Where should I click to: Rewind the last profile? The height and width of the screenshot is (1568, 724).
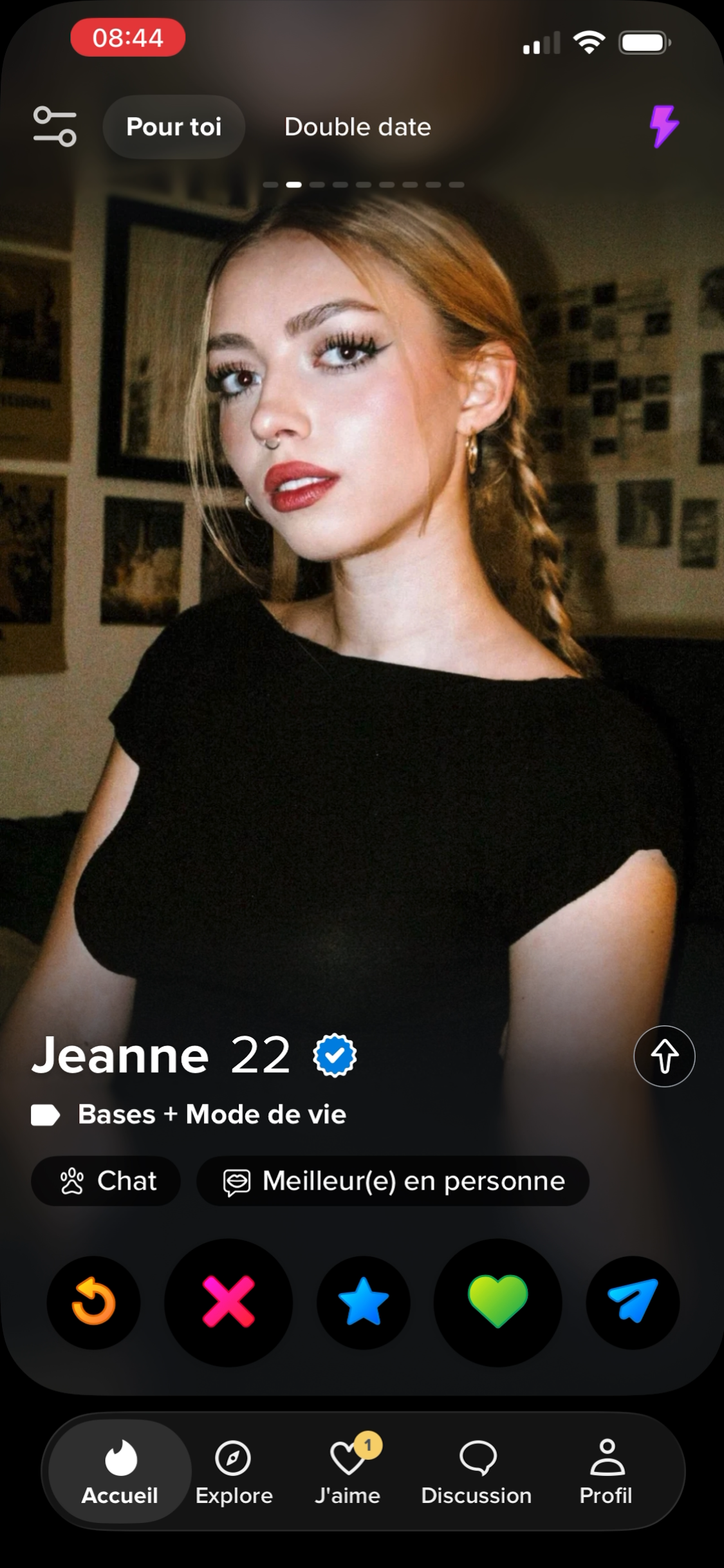tap(93, 1302)
